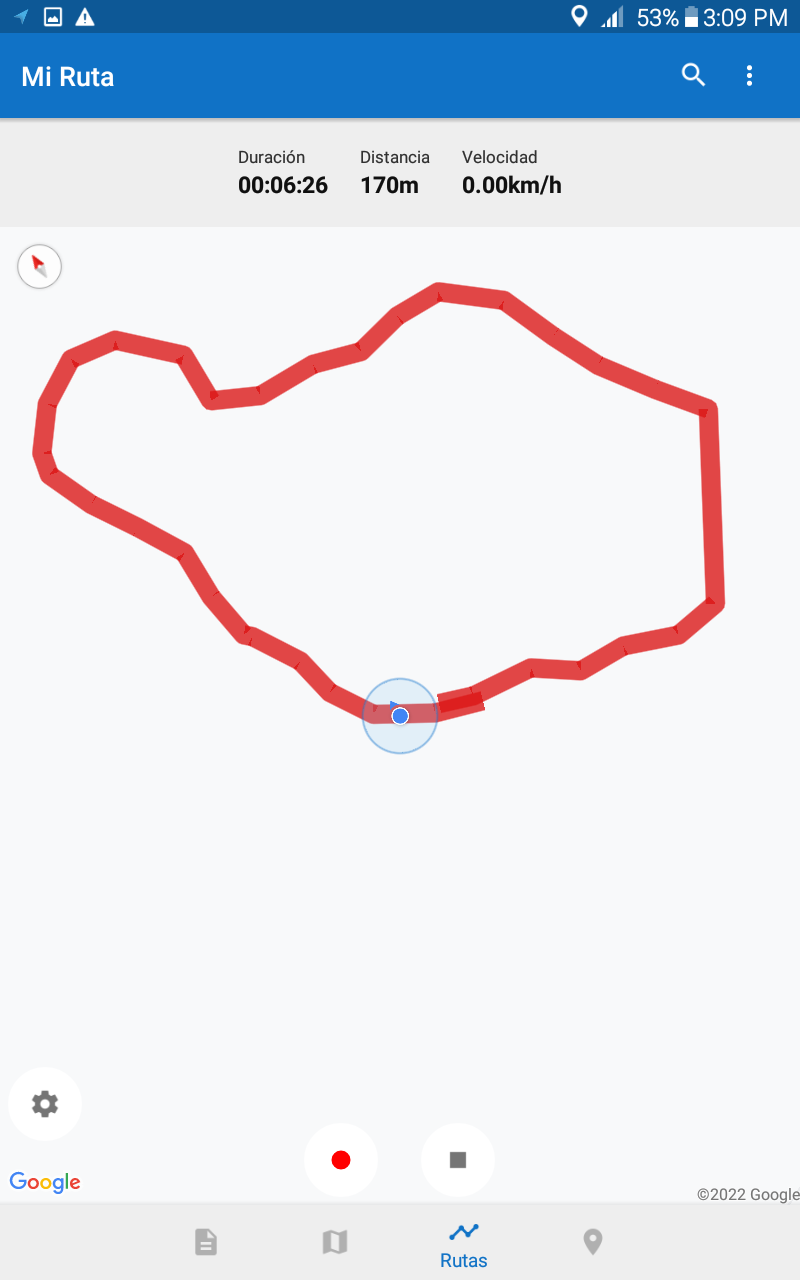Screen dimensions: 800x1280
Task: Stop route recording with the square button
Action: 458,1160
